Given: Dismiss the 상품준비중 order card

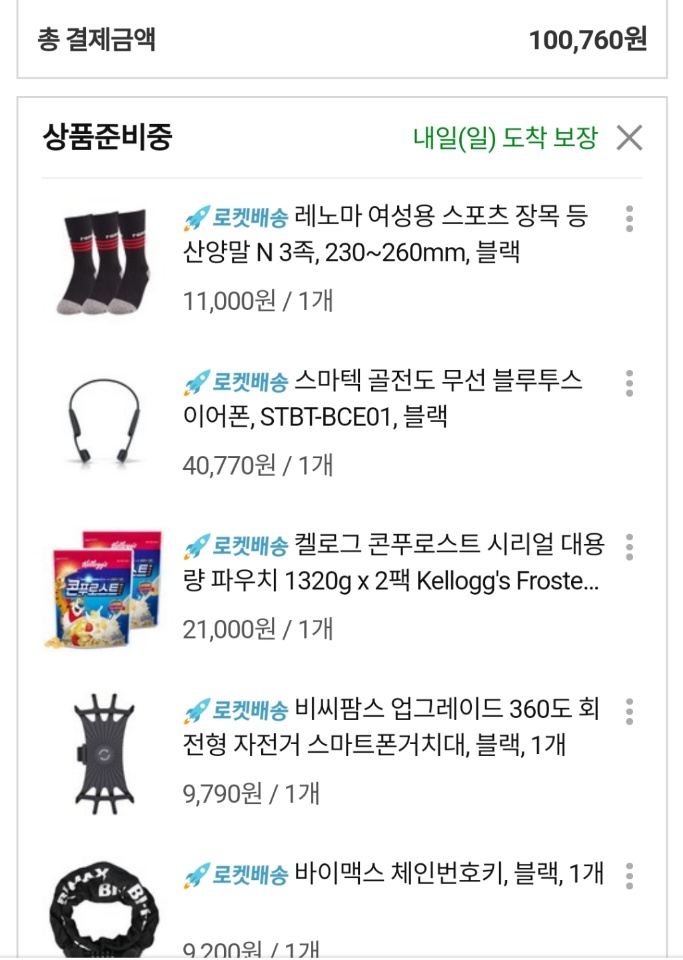Looking at the screenshot, I should coord(629,138).
